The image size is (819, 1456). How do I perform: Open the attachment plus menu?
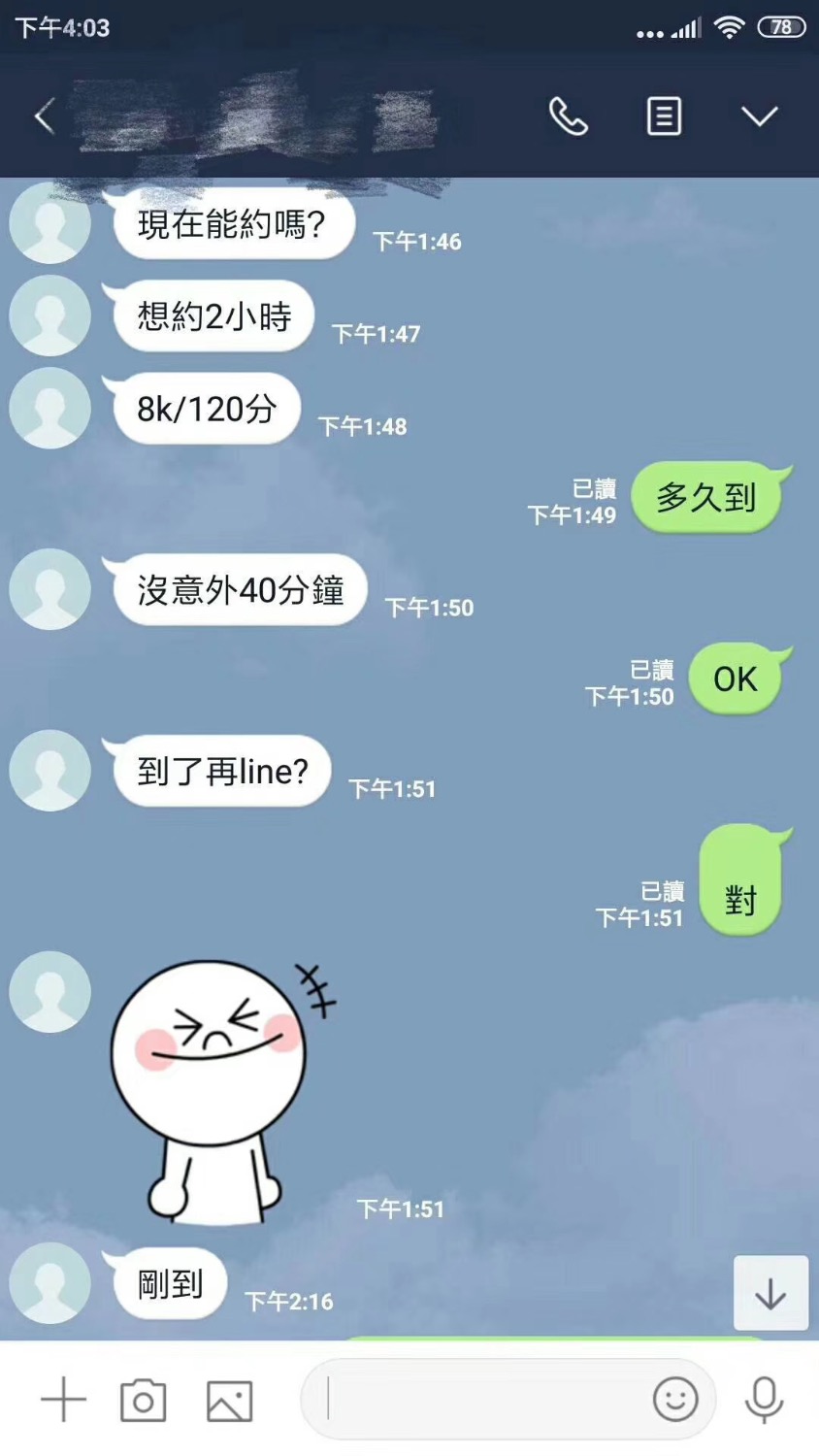pyautogui.click(x=62, y=1399)
